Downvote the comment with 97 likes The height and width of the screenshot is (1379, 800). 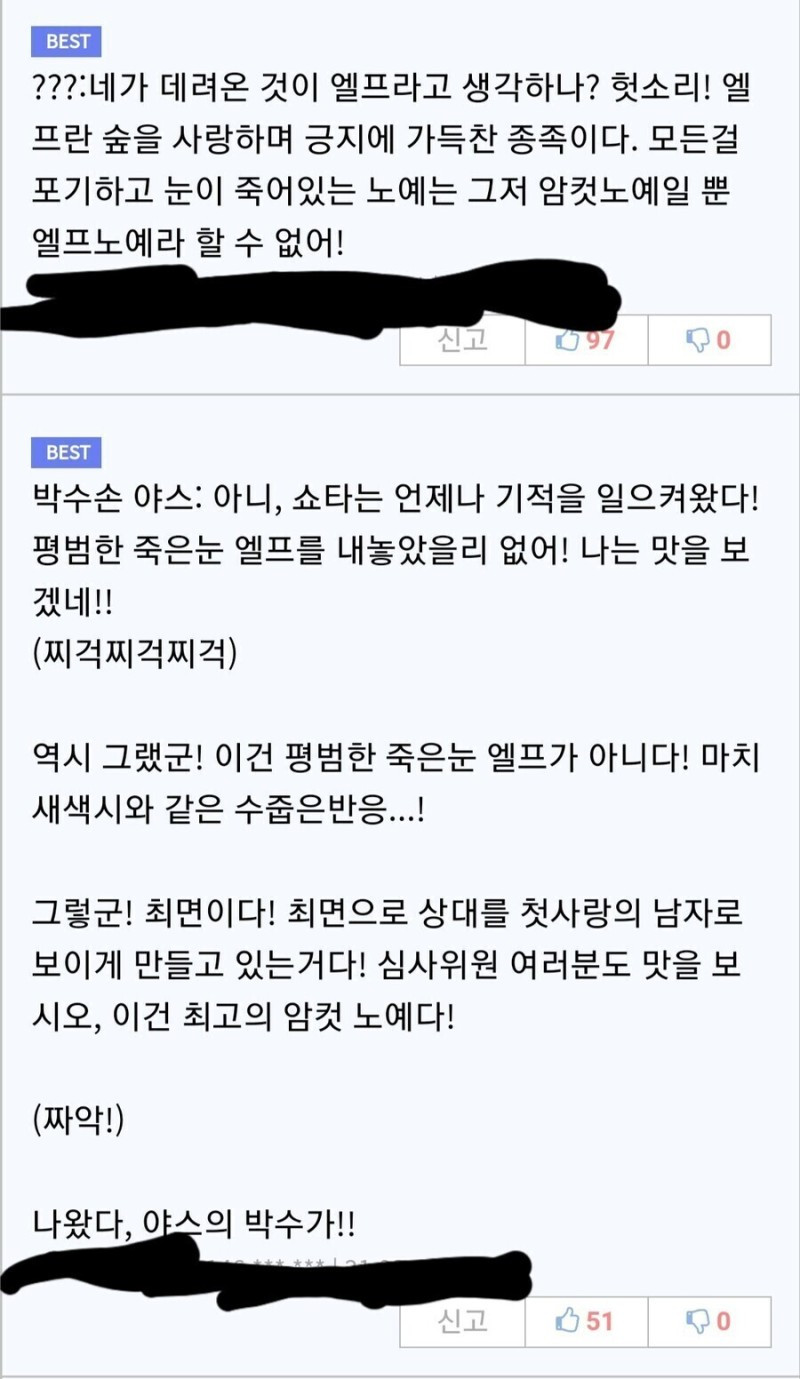pyautogui.click(x=709, y=340)
